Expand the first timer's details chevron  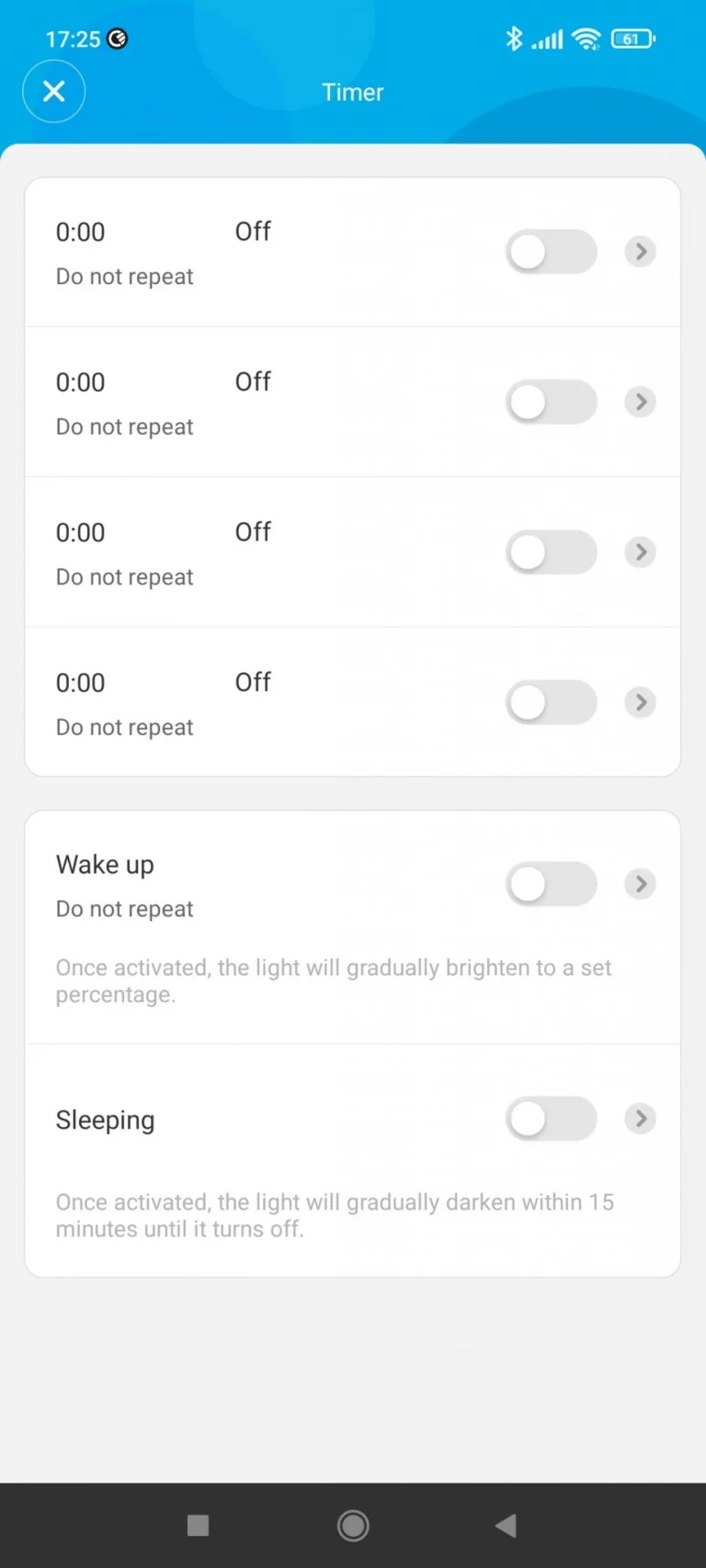(640, 251)
